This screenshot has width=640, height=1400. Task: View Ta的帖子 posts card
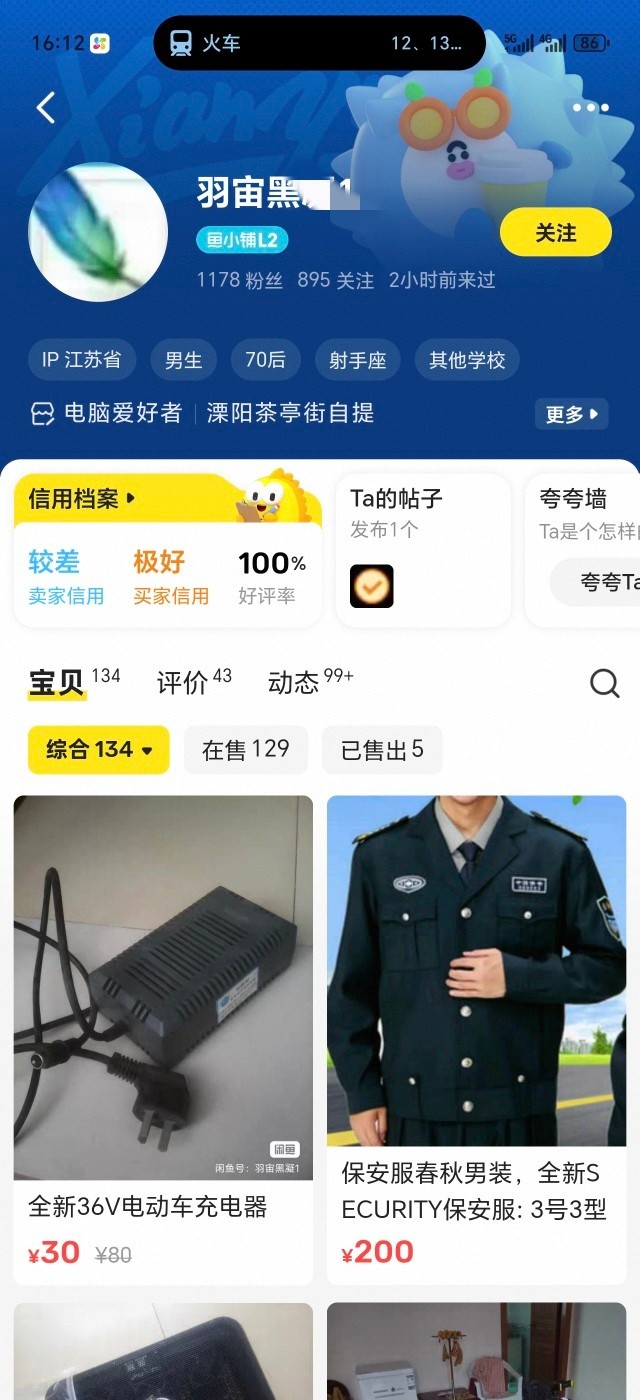point(422,550)
